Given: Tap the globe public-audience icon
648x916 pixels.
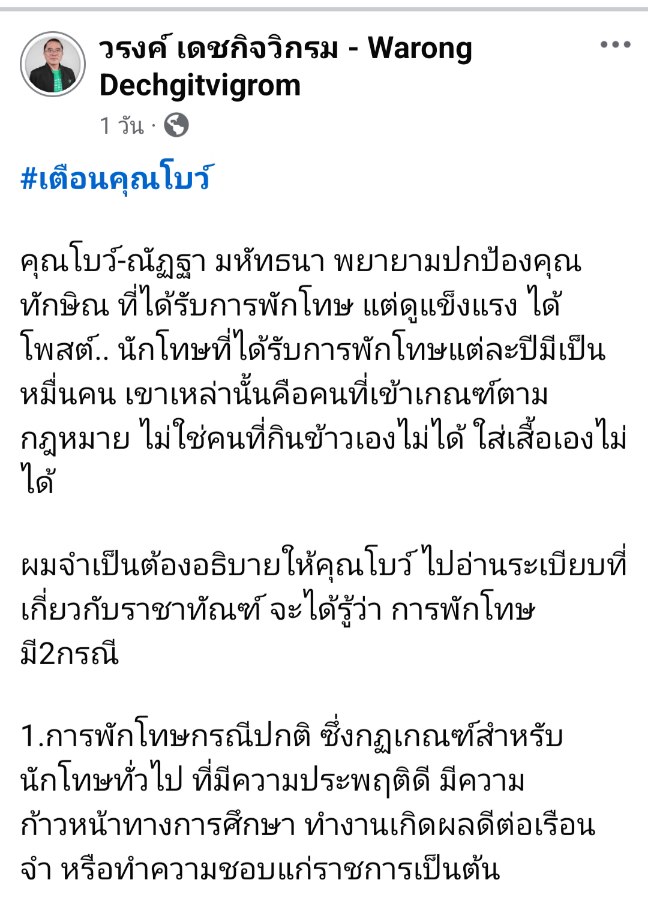Looking at the screenshot, I should point(176,126).
